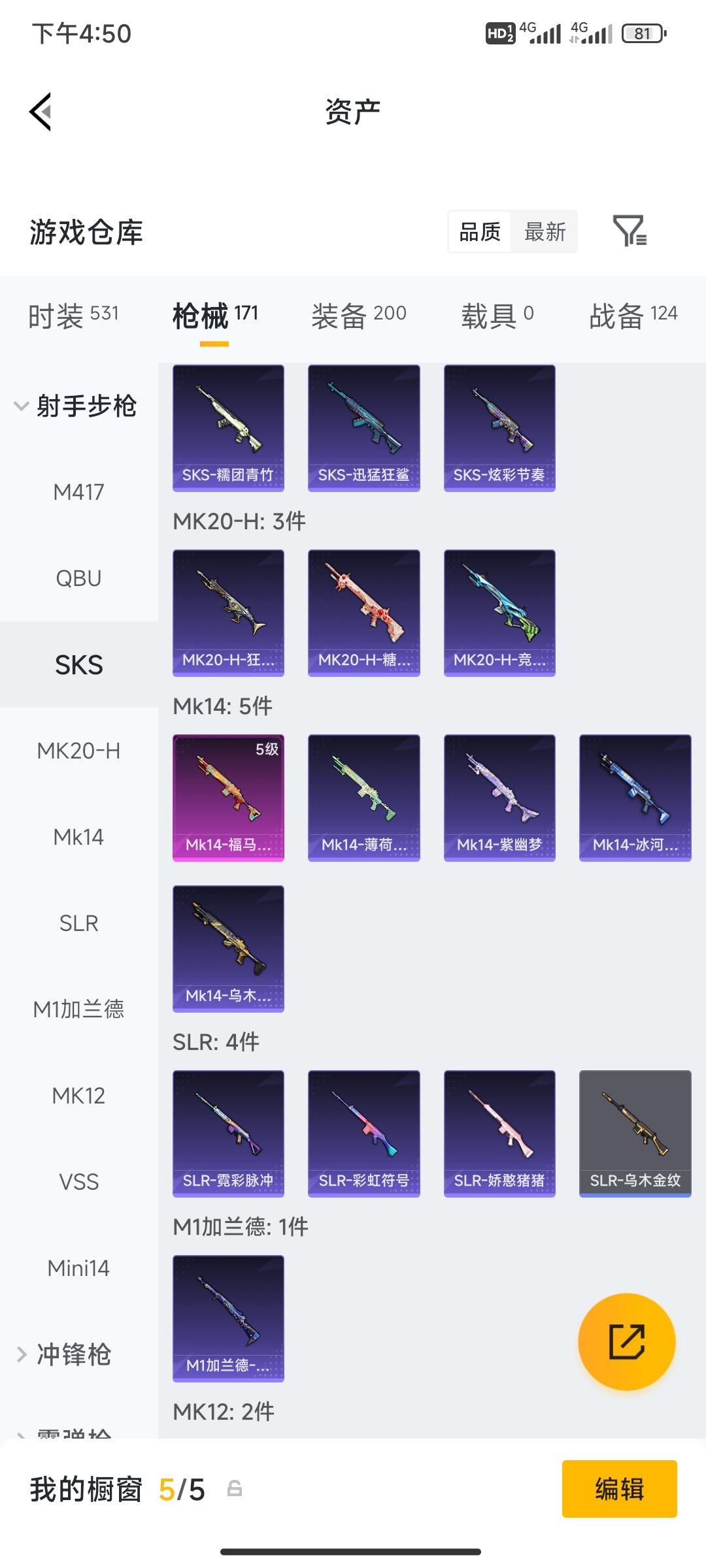Tap 编辑 to edit my showcase
Screen dimensions: 706x1568
620,1489
